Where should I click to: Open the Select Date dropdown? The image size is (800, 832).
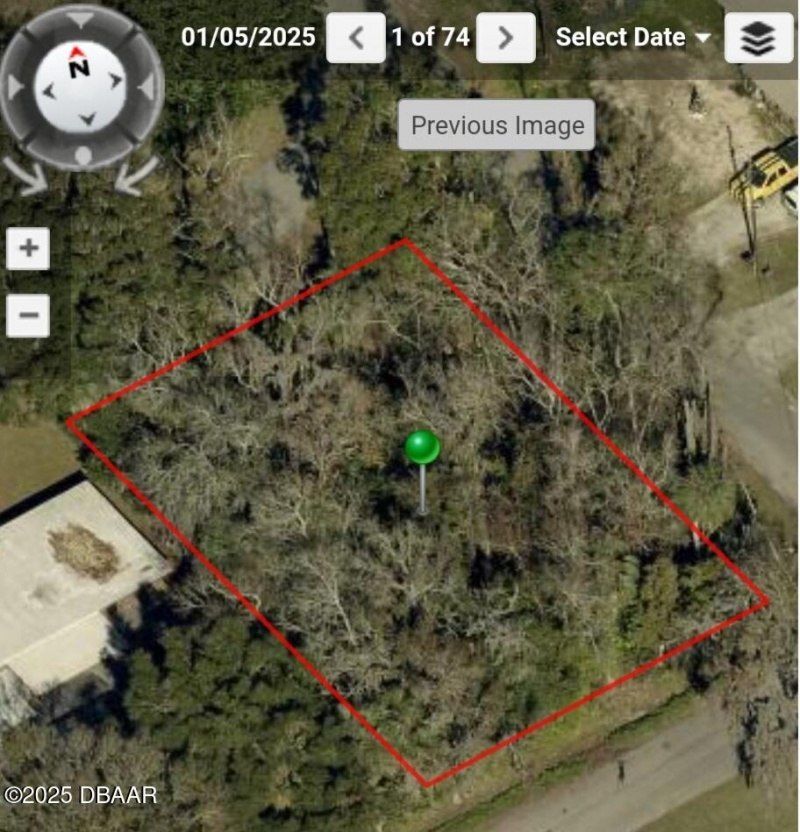(x=633, y=38)
